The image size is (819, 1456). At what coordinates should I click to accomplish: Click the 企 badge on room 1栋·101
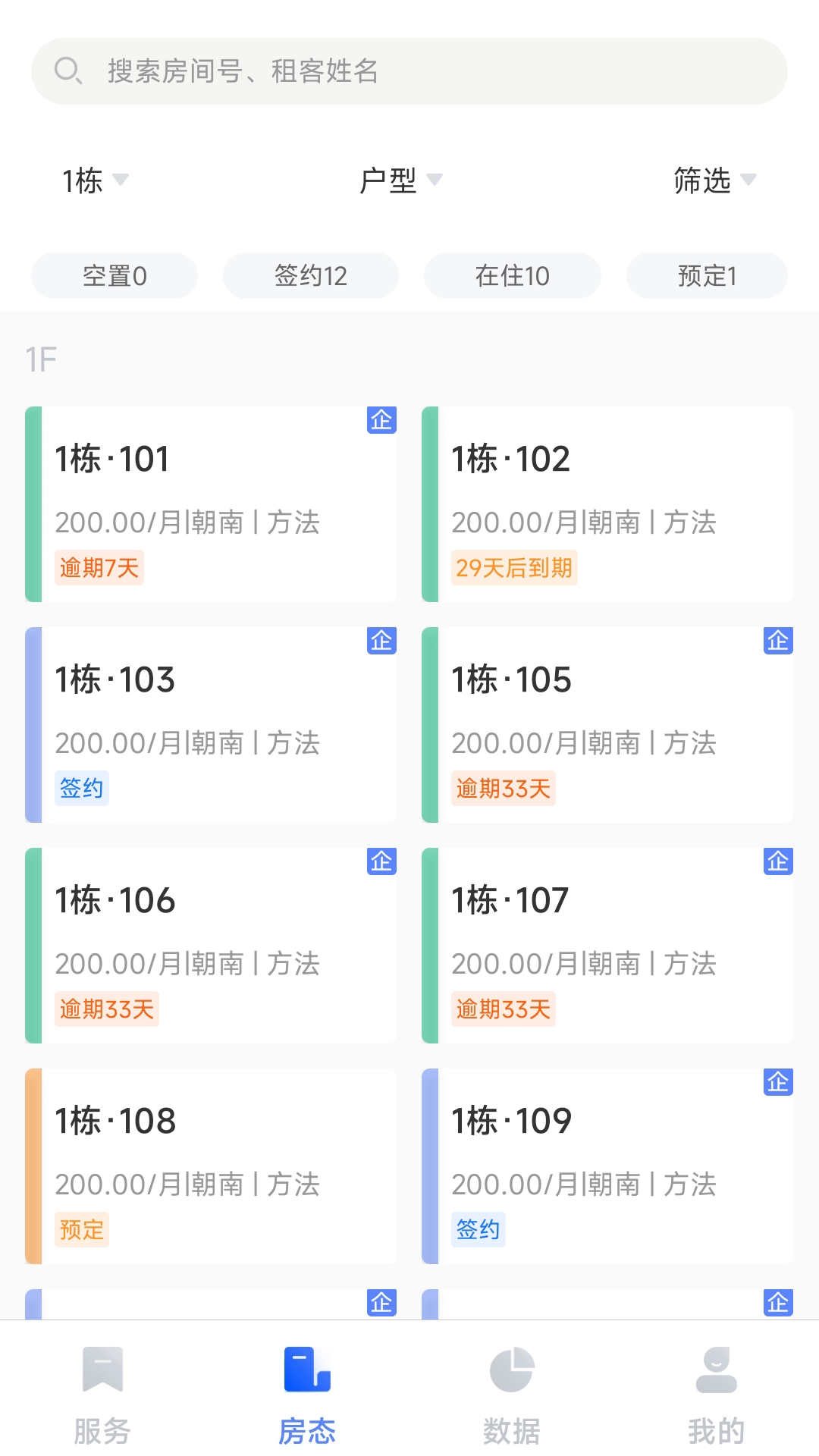point(382,421)
